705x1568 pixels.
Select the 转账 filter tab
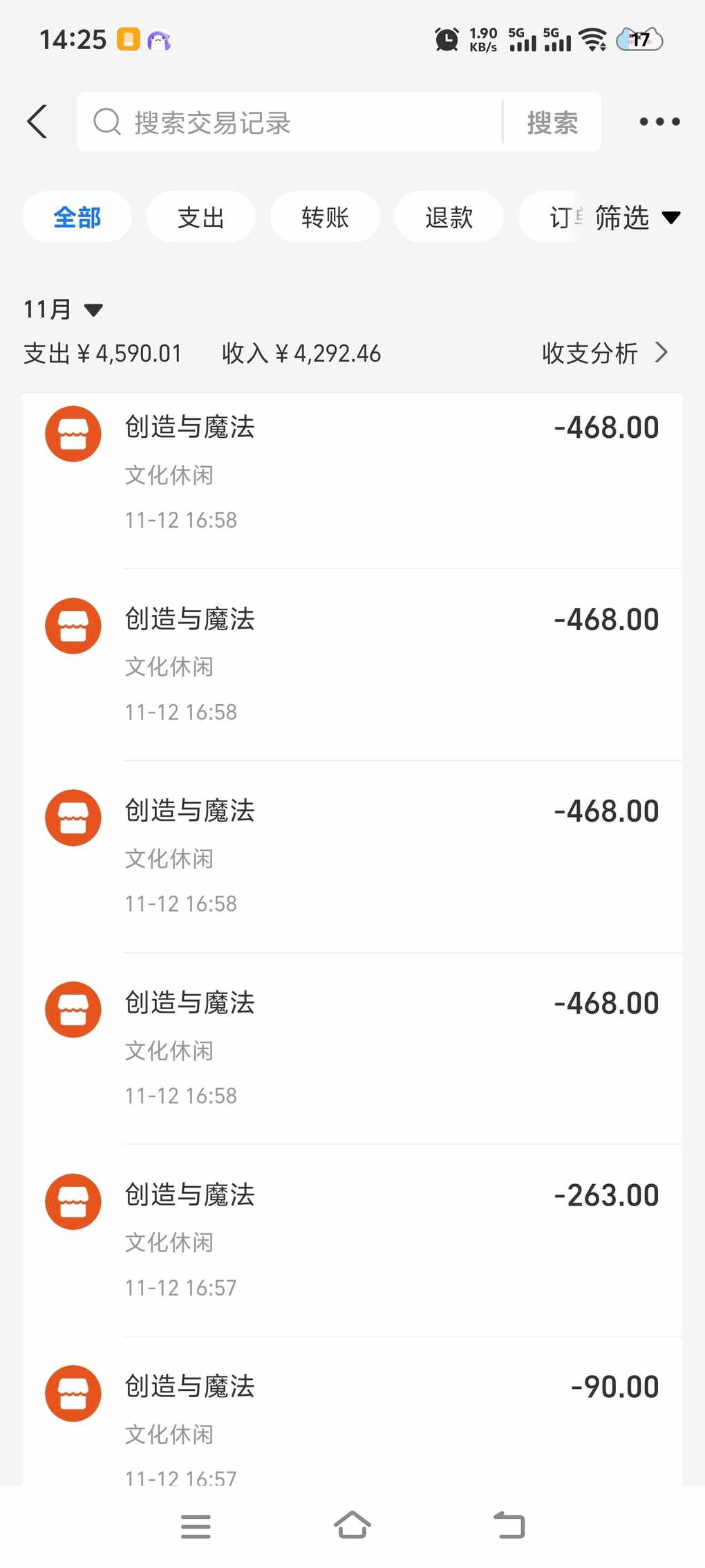(x=325, y=217)
